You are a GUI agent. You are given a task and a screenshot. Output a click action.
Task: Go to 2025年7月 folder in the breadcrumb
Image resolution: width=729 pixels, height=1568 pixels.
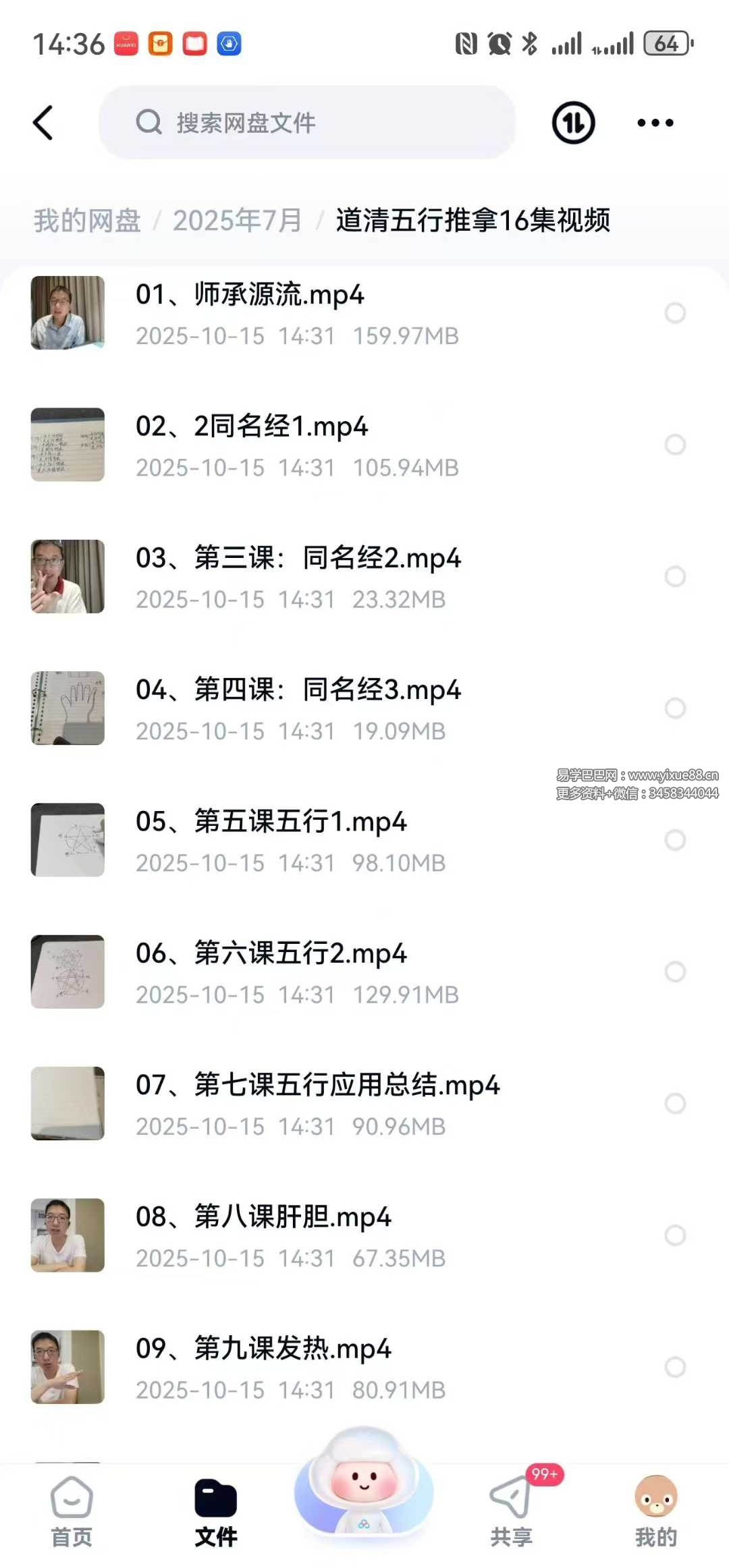click(x=237, y=221)
